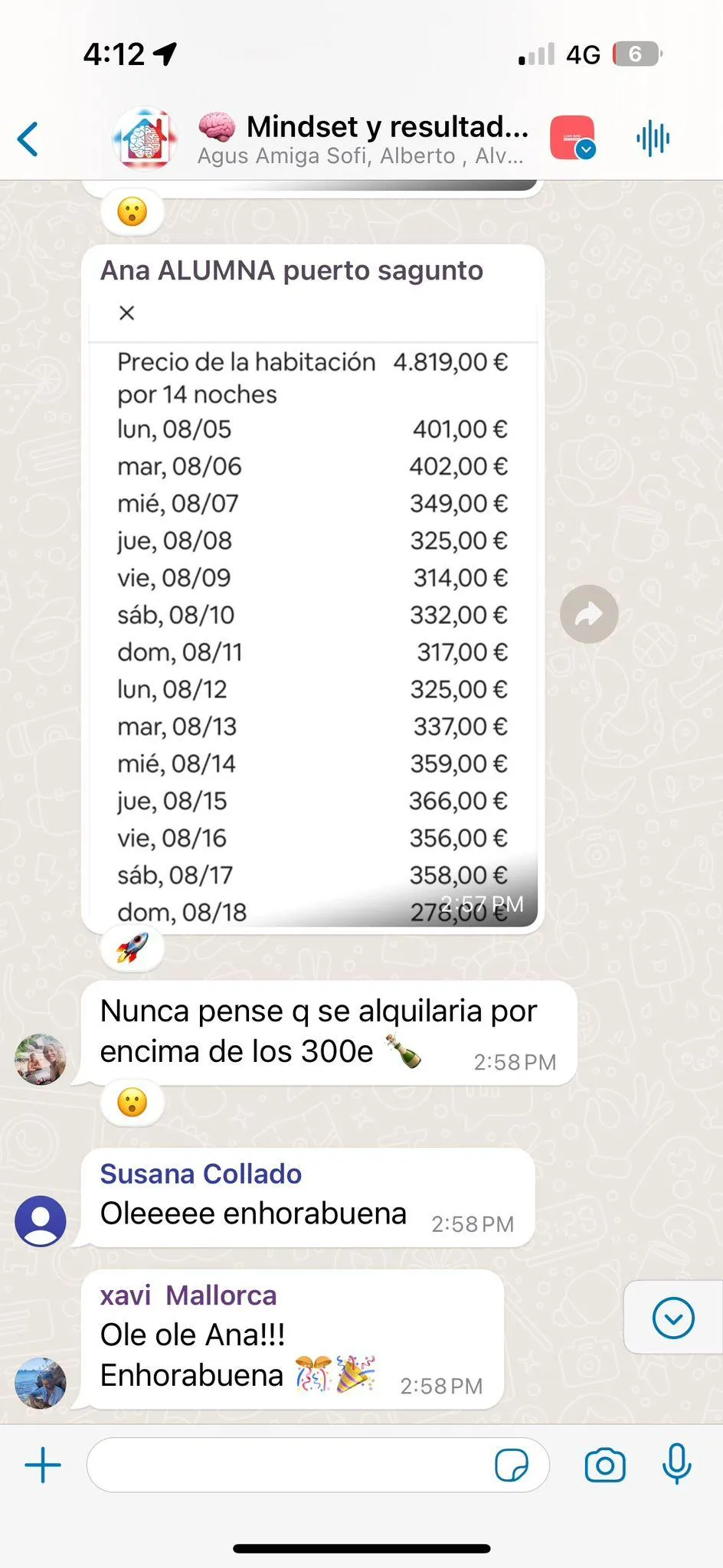The height and width of the screenshot is (1568, 723).
Task: Tap the Susana Collado sender name
Action: (201, 1174)
